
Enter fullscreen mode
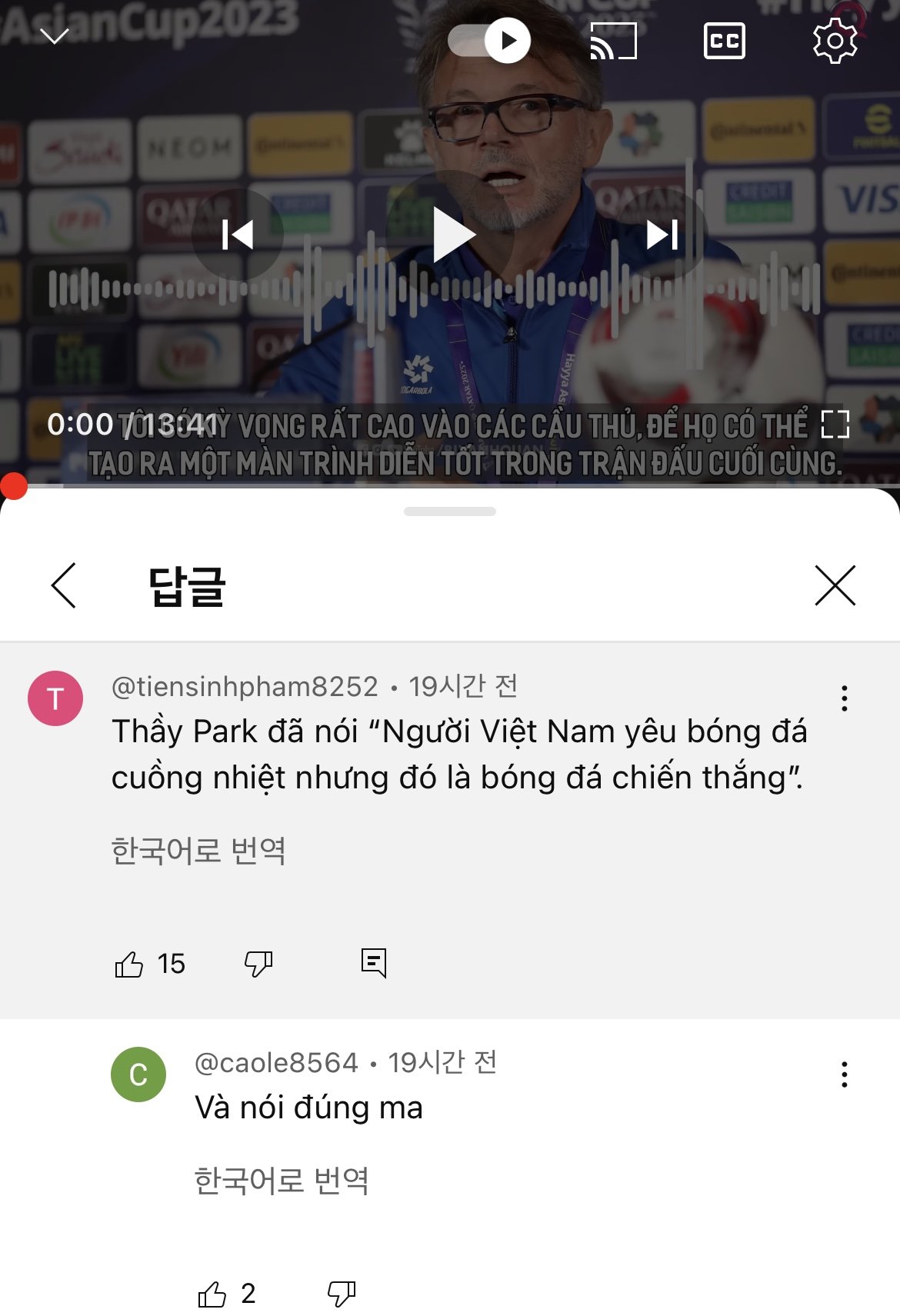[835, 424]
